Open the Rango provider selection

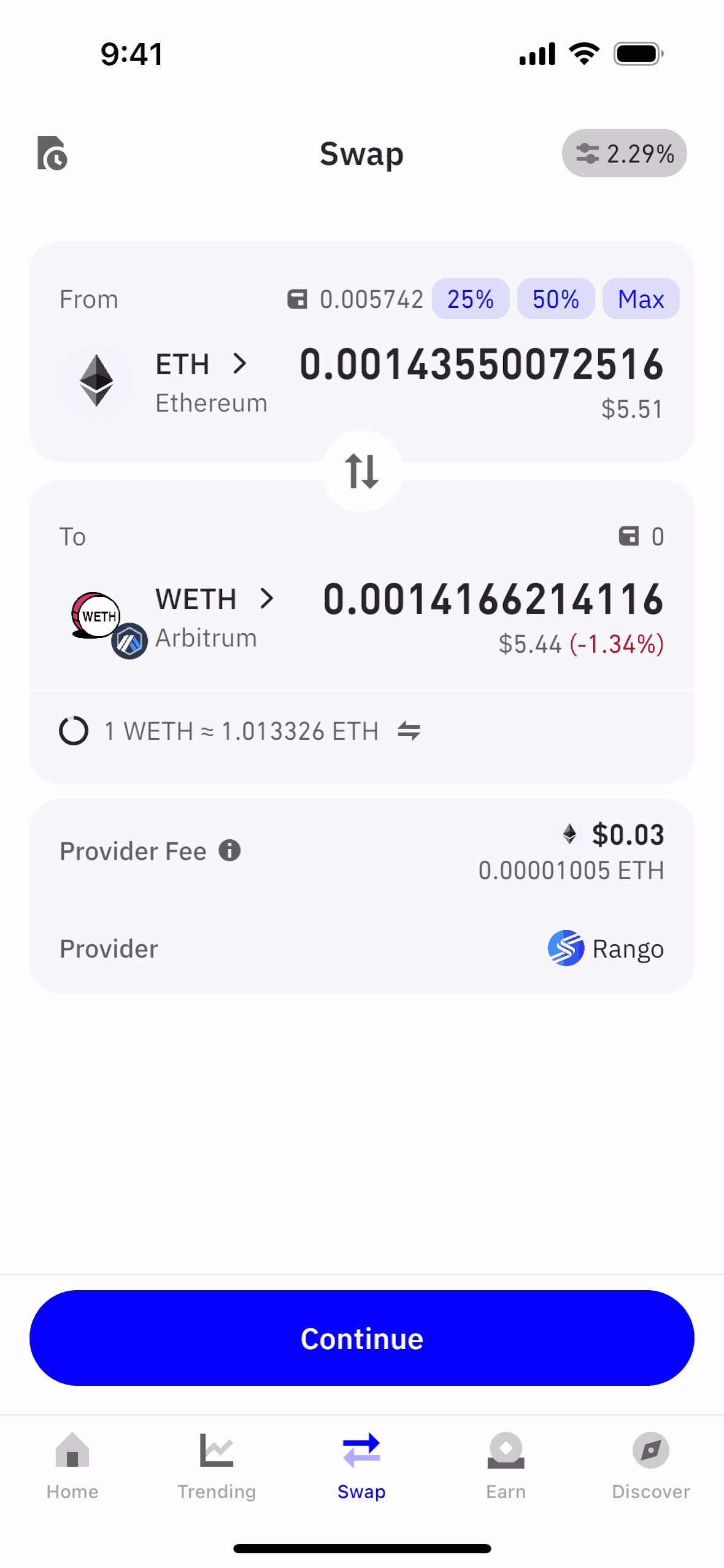tap(605, 948)
